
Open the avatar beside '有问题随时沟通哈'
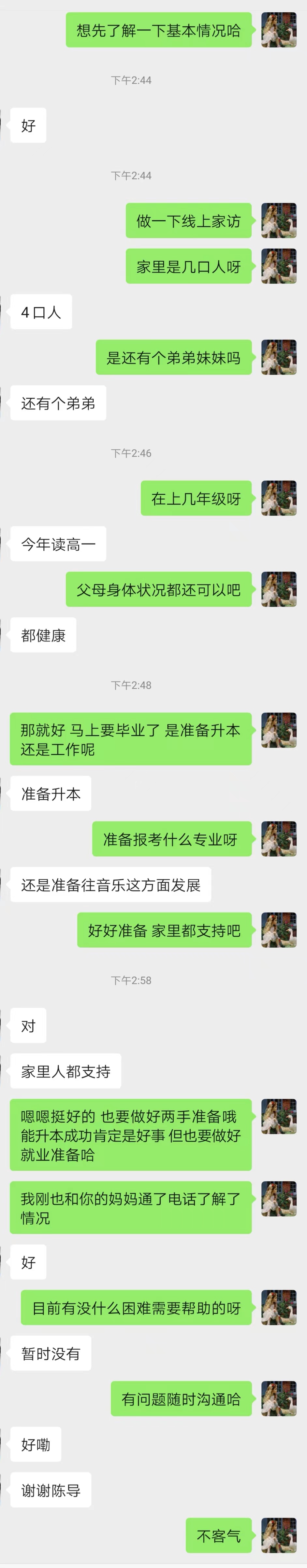tap(279, 1398)
